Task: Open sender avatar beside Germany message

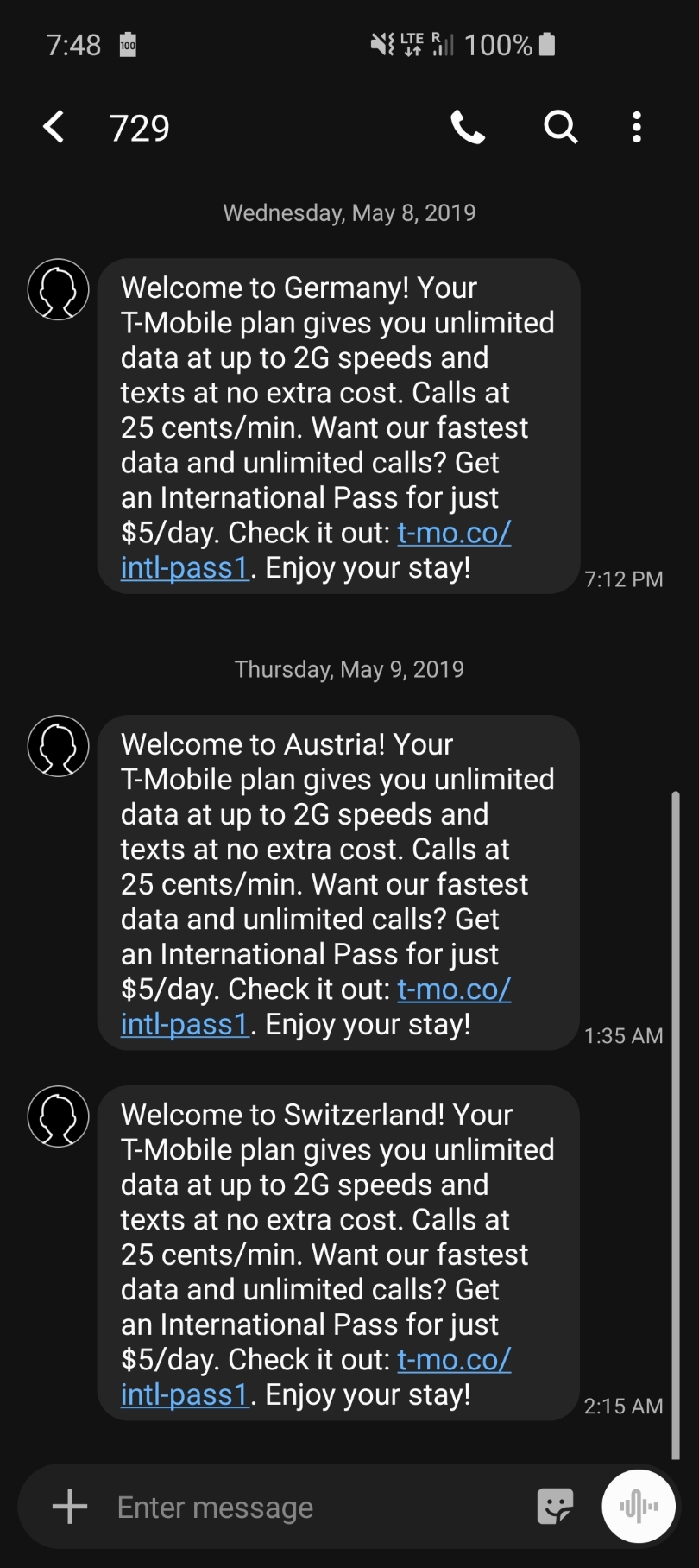Action: [59, 289]
